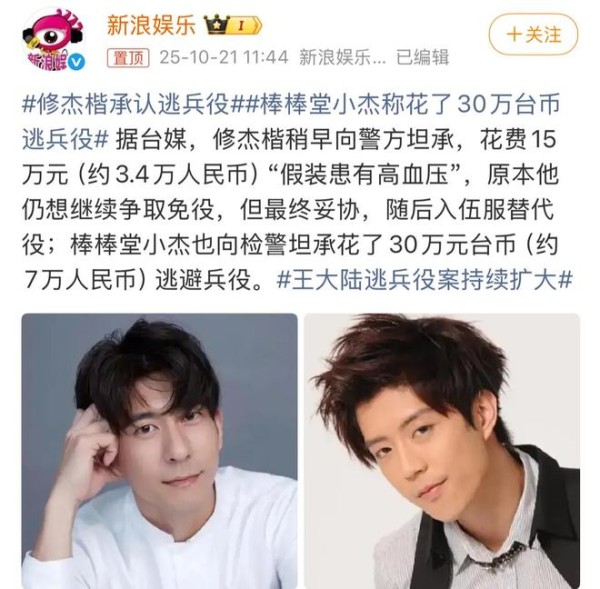The width and height of the screenshot is (600, 589).
Task: View the left photo in the post
Action: pos(159,450)
